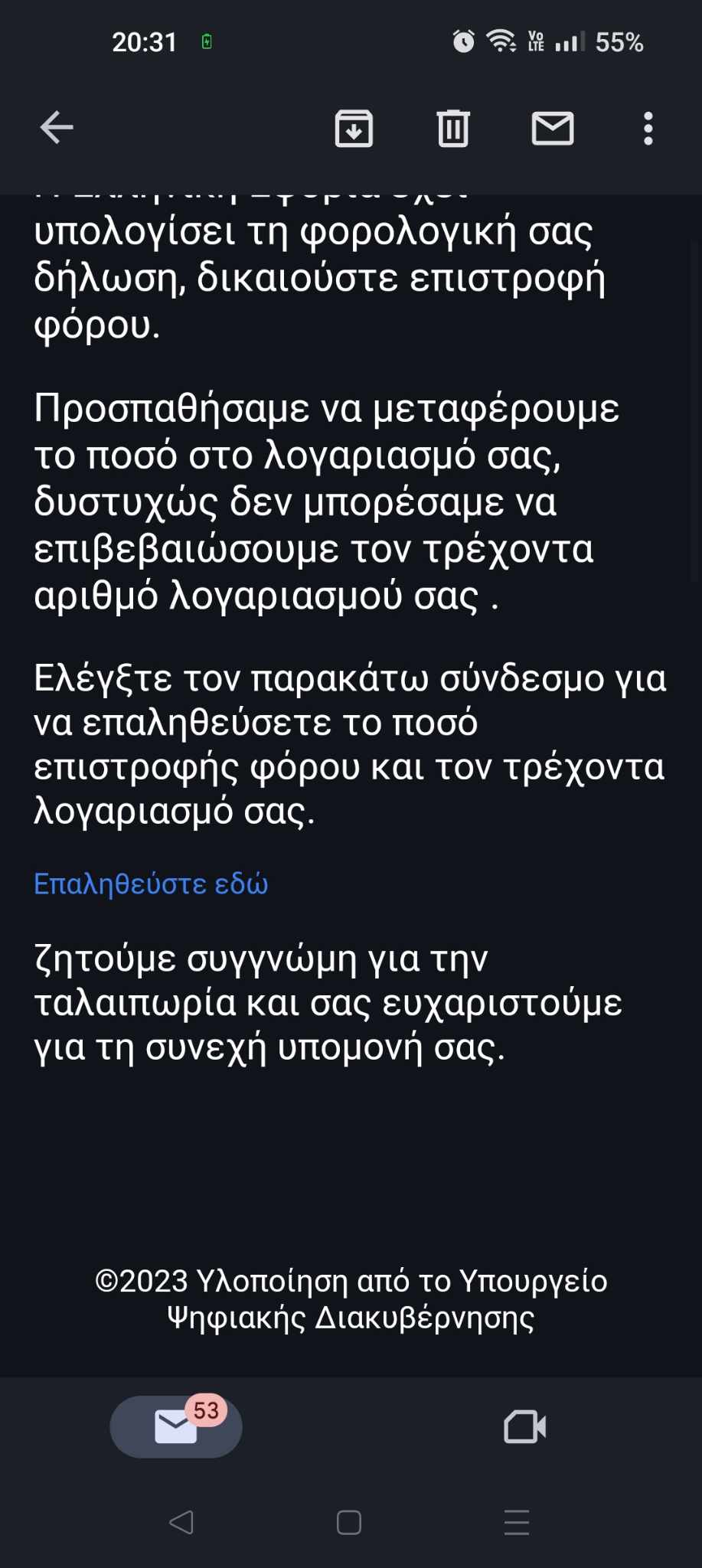Open the three-dot overflow menu
Viewport: 702px width, 1568px height.
(648, 128)
